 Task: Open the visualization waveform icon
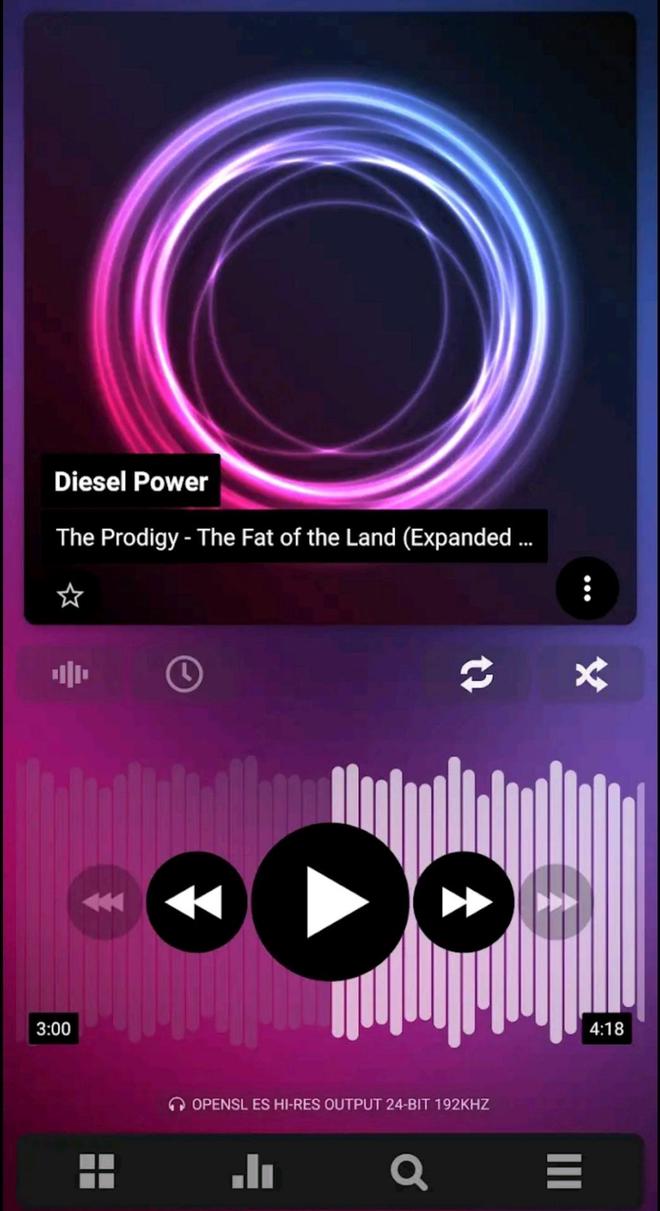70,675
